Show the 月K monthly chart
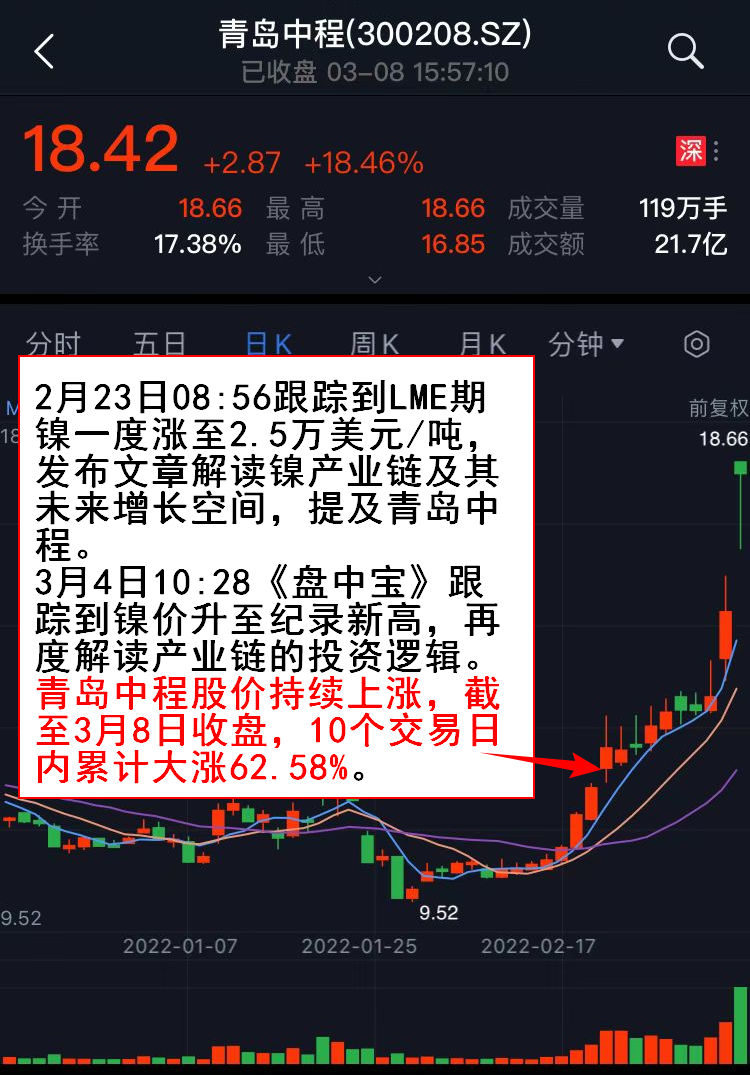Screen dimensions: 750x1075 (482, 345)
